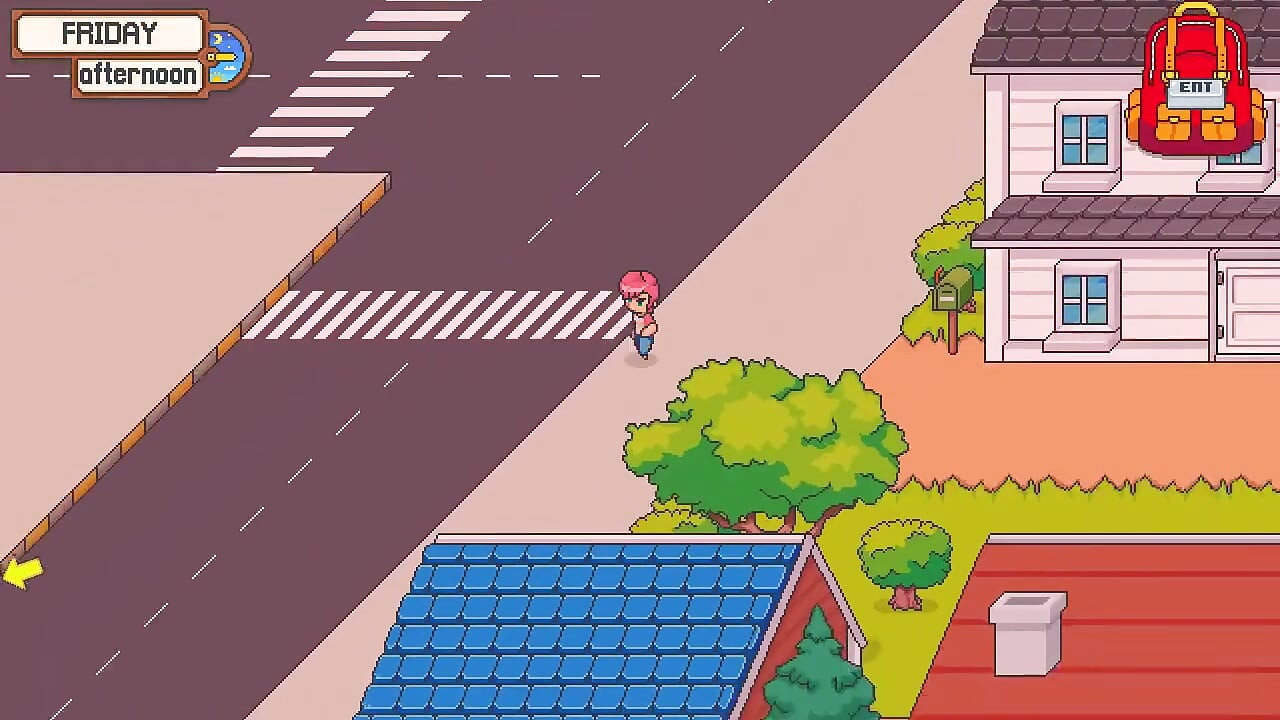Screen dimensions: 1280x720
Task: Open the red backpack inventory
Action: [x=1194, y=82]
